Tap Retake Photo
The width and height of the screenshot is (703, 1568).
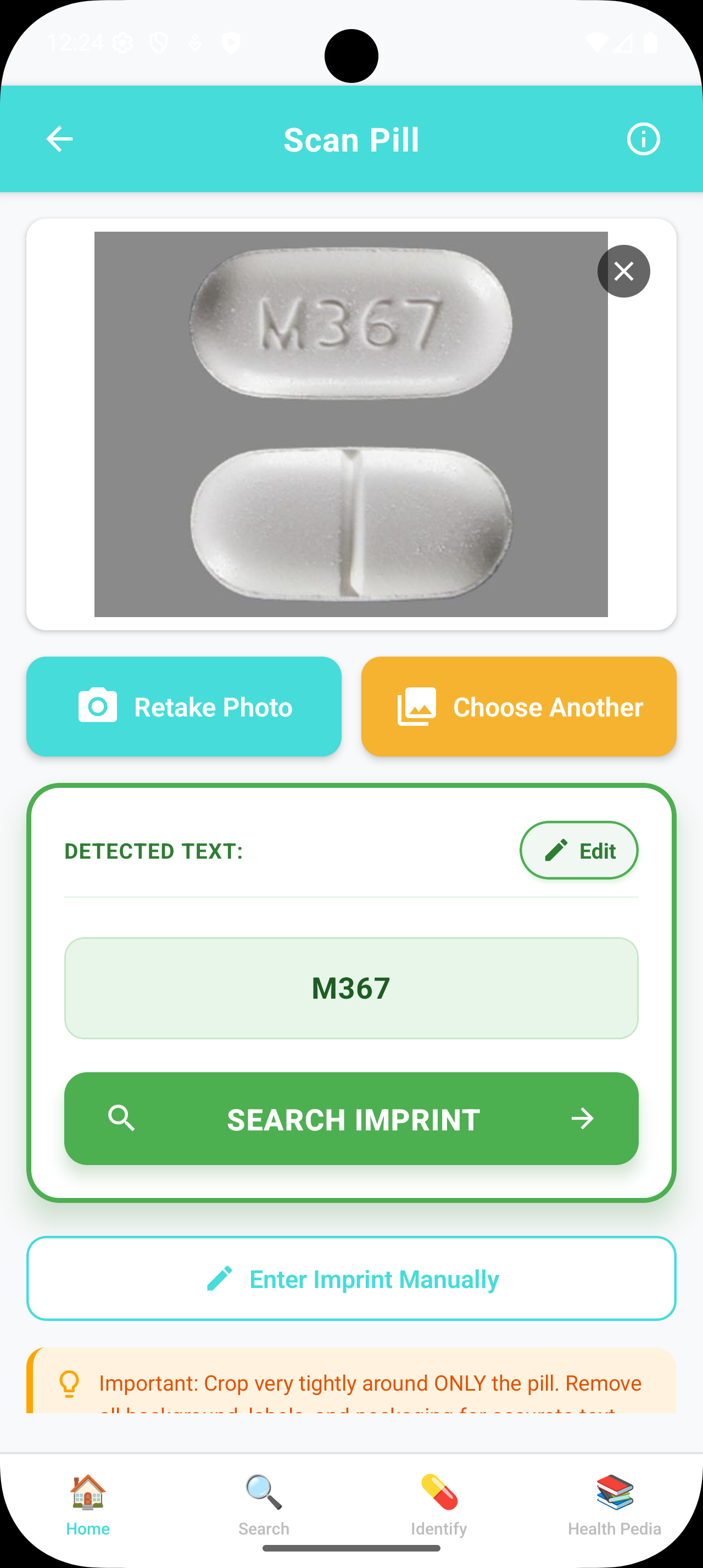(184, 706)
